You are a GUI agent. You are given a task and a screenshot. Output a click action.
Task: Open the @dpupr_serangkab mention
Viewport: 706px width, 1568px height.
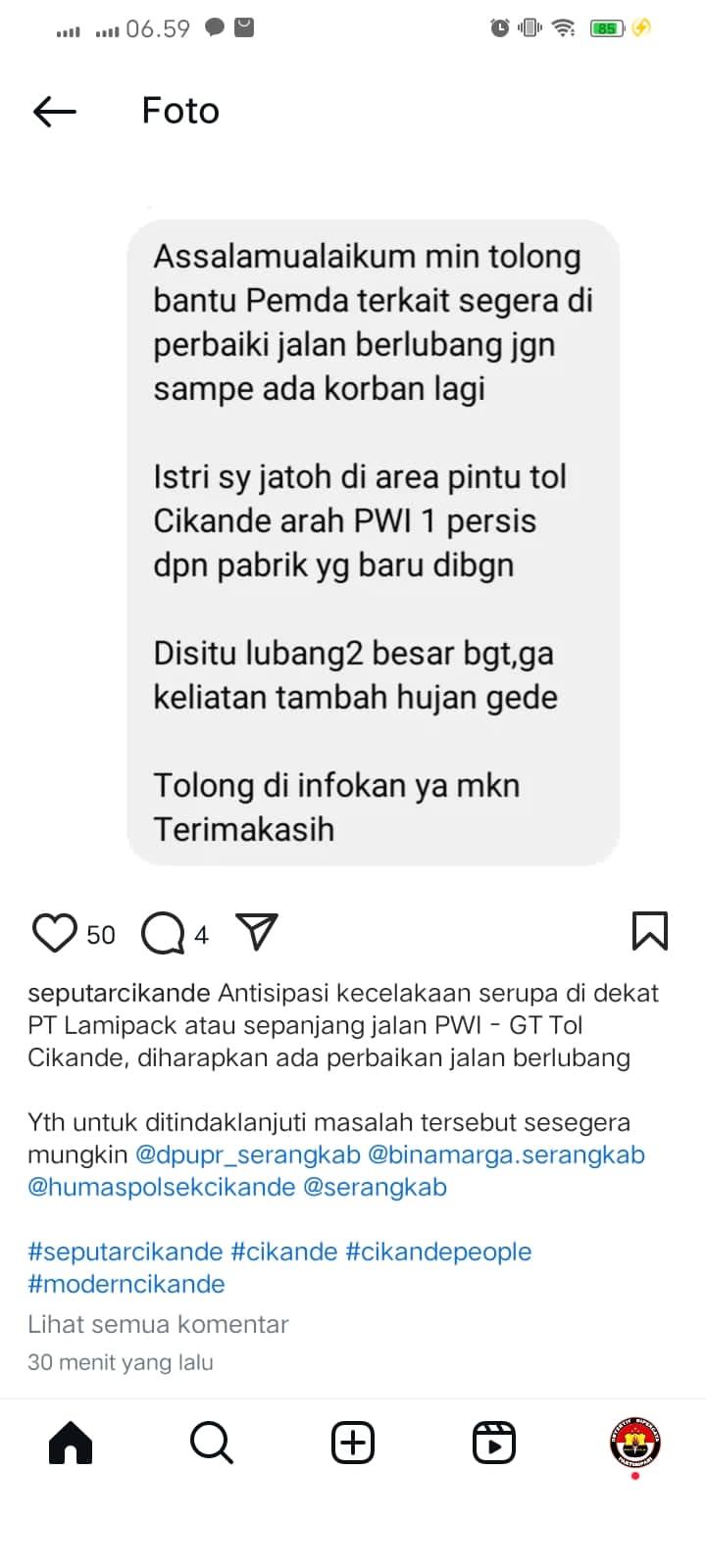248,1154
